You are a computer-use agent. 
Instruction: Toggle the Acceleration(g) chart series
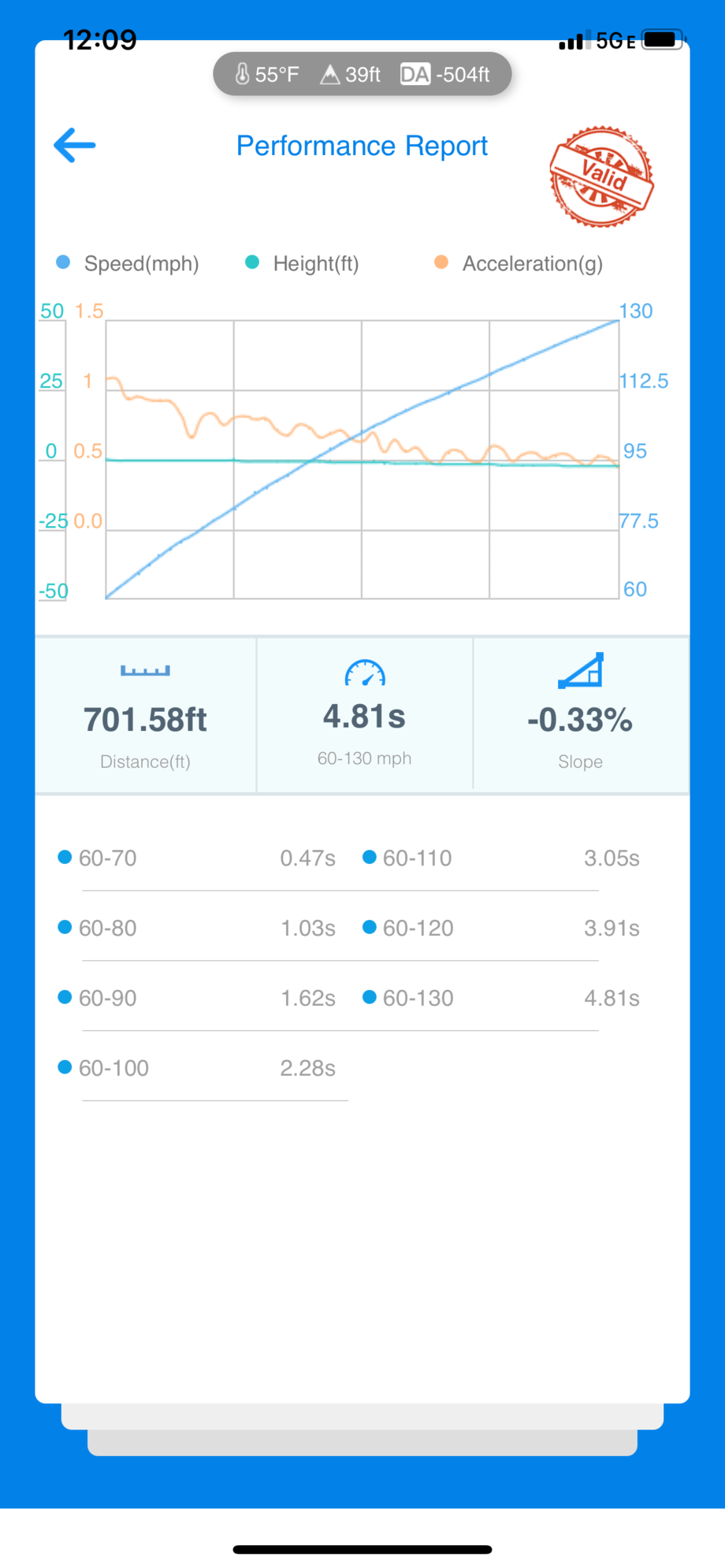[x=519, y=263]
